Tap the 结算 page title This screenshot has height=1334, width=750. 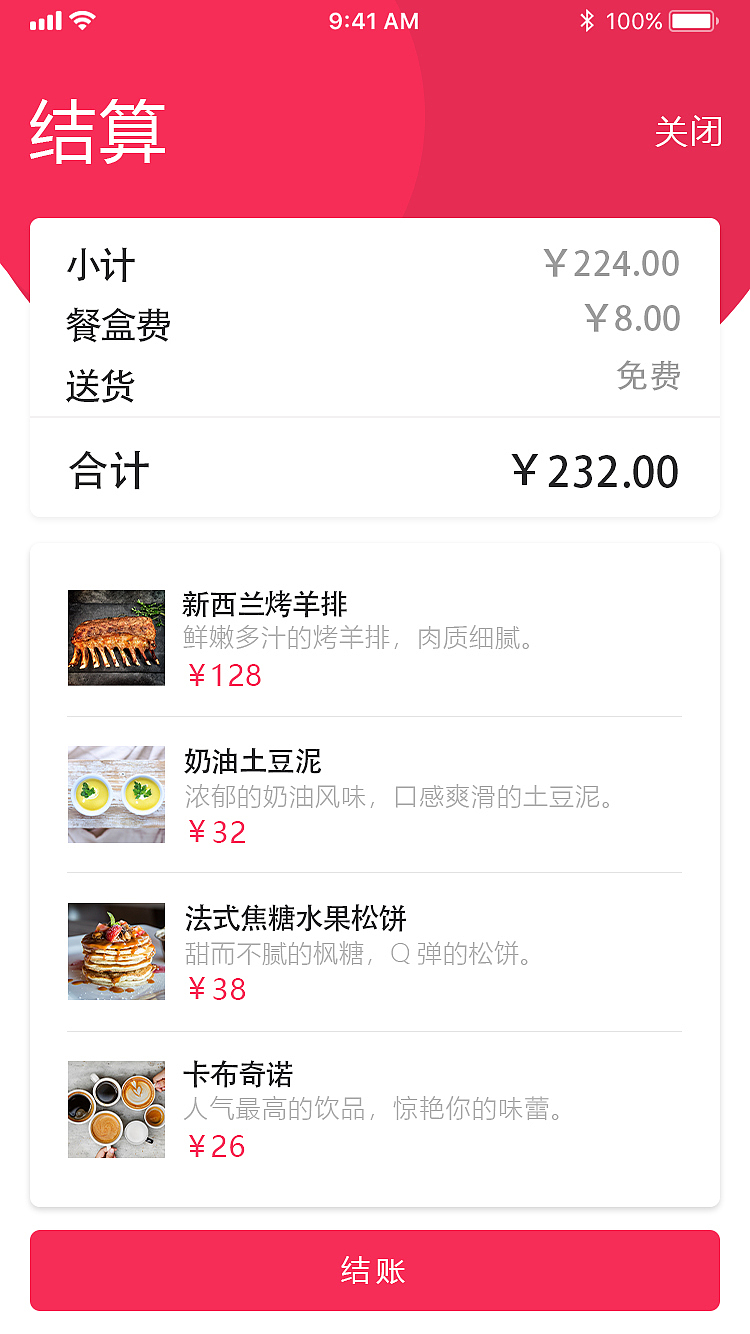coord(97,131)
